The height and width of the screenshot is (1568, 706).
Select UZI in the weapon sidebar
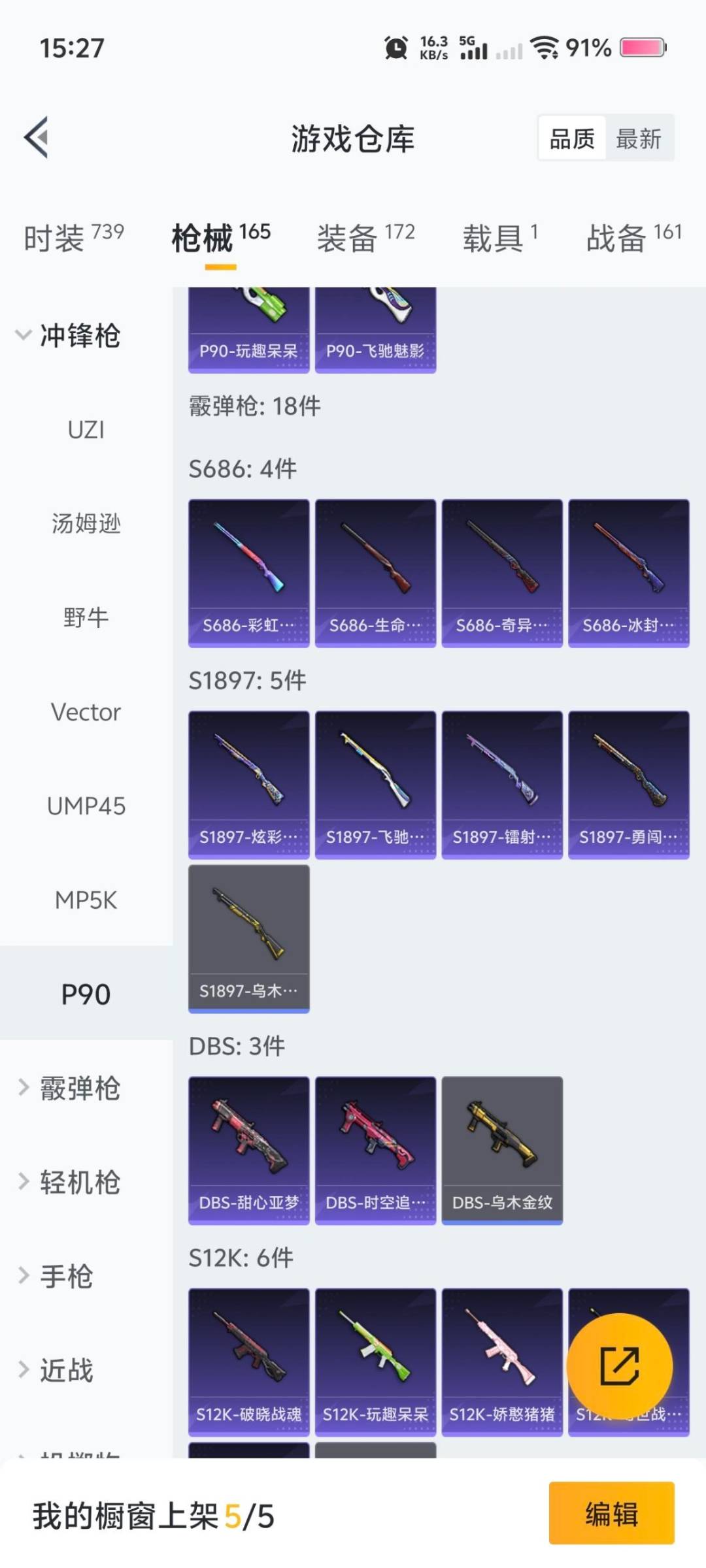[86, 430]
